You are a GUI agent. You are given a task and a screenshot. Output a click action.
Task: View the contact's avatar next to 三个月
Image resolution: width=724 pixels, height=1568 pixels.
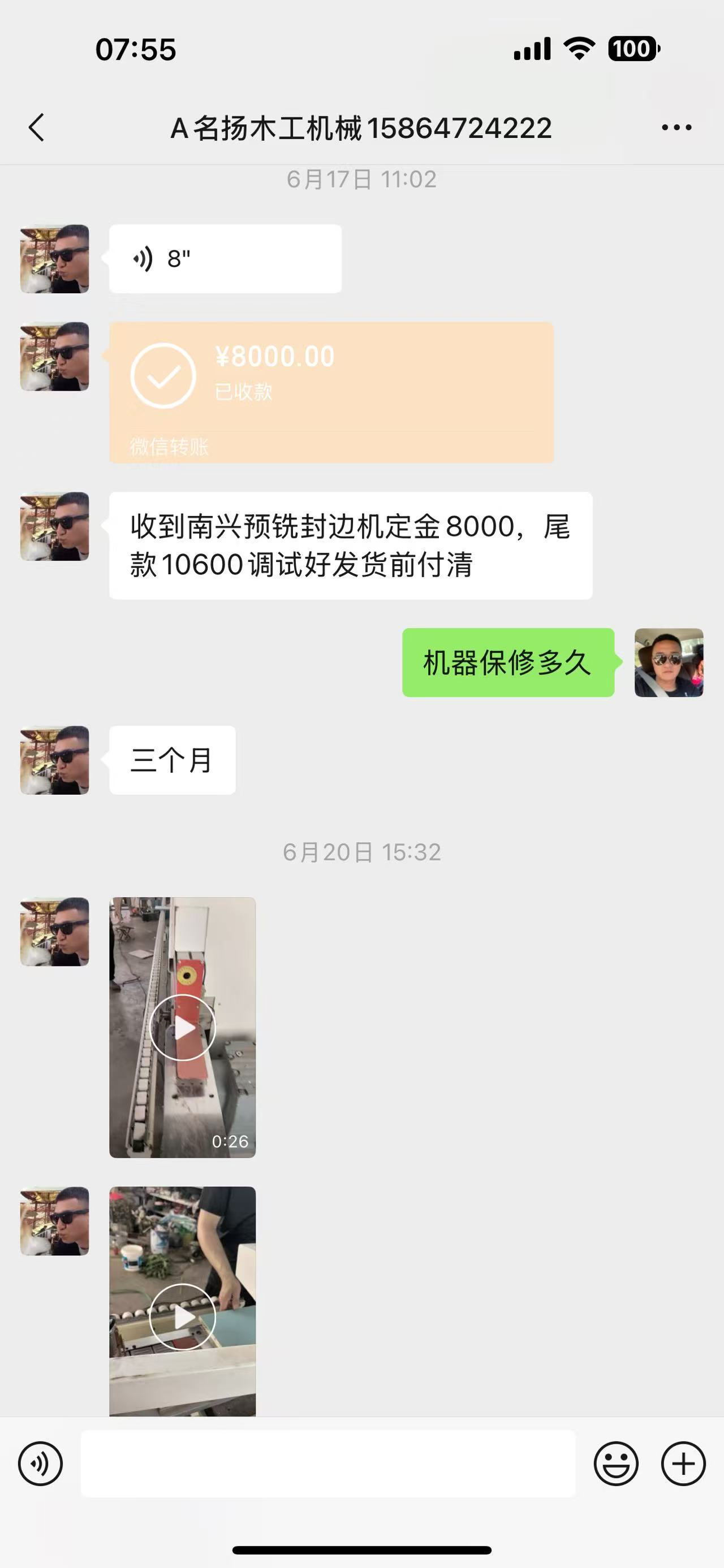click(x=55, y=760)
